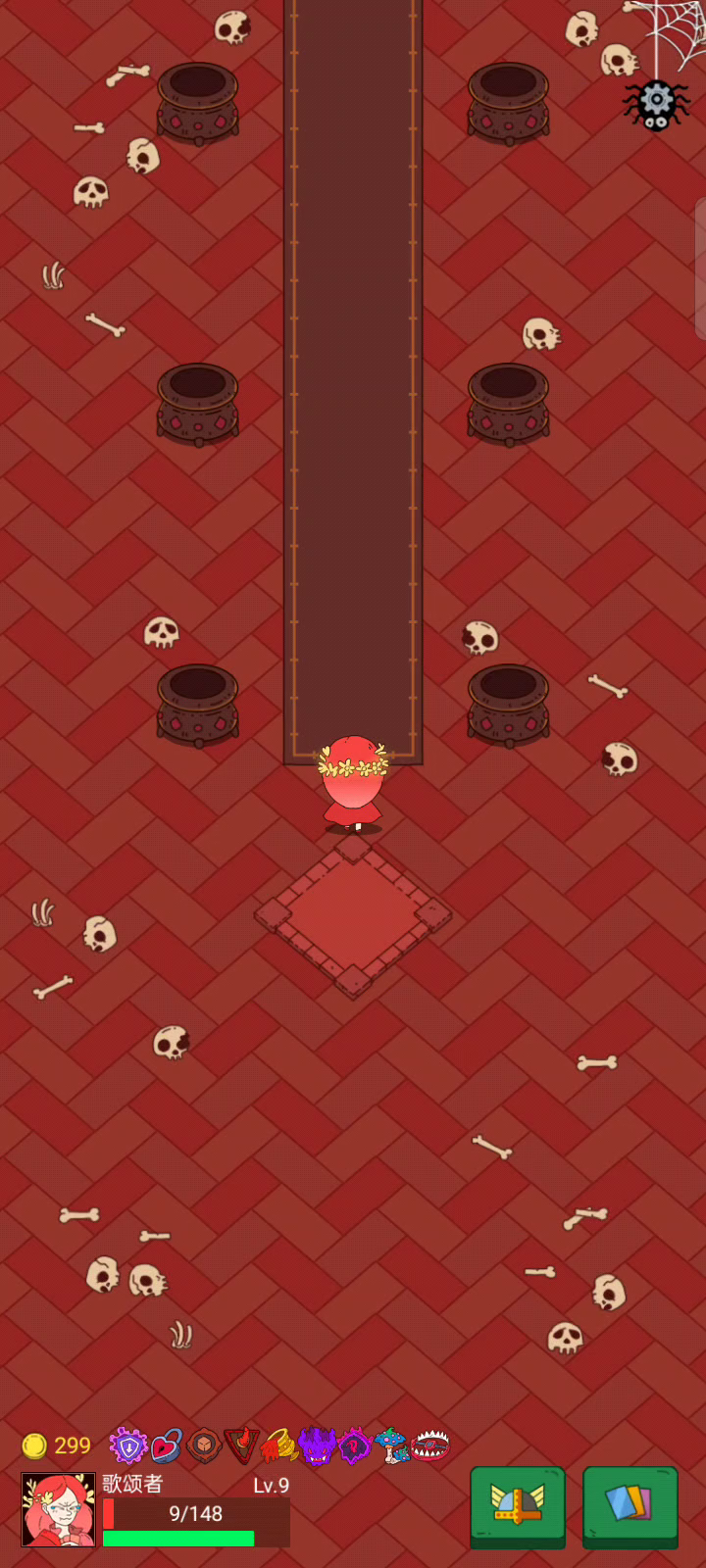Inspect the purple demon face buff icon
Screen dimensions: 706x1568
(317, 1445)
